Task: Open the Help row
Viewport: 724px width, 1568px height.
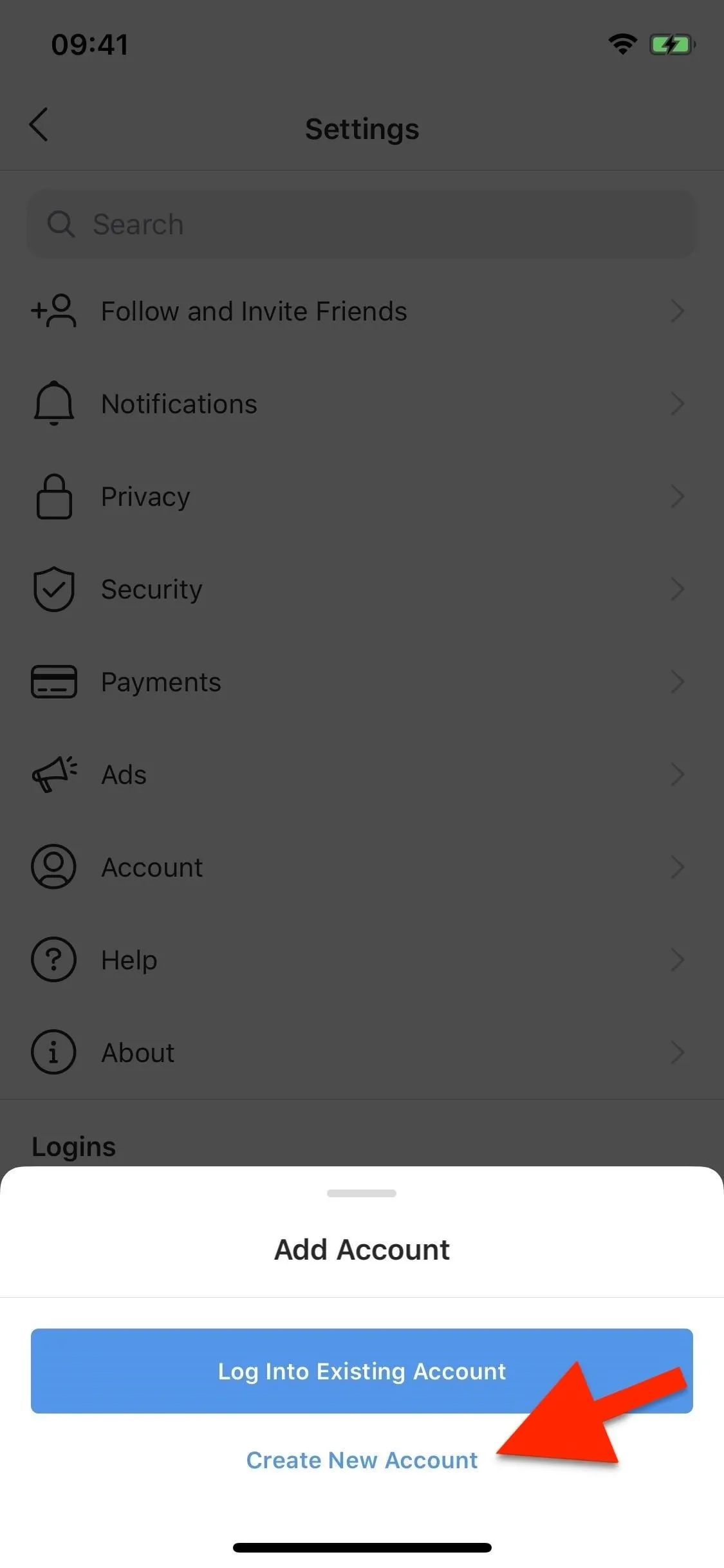Action: click(362, 960)
